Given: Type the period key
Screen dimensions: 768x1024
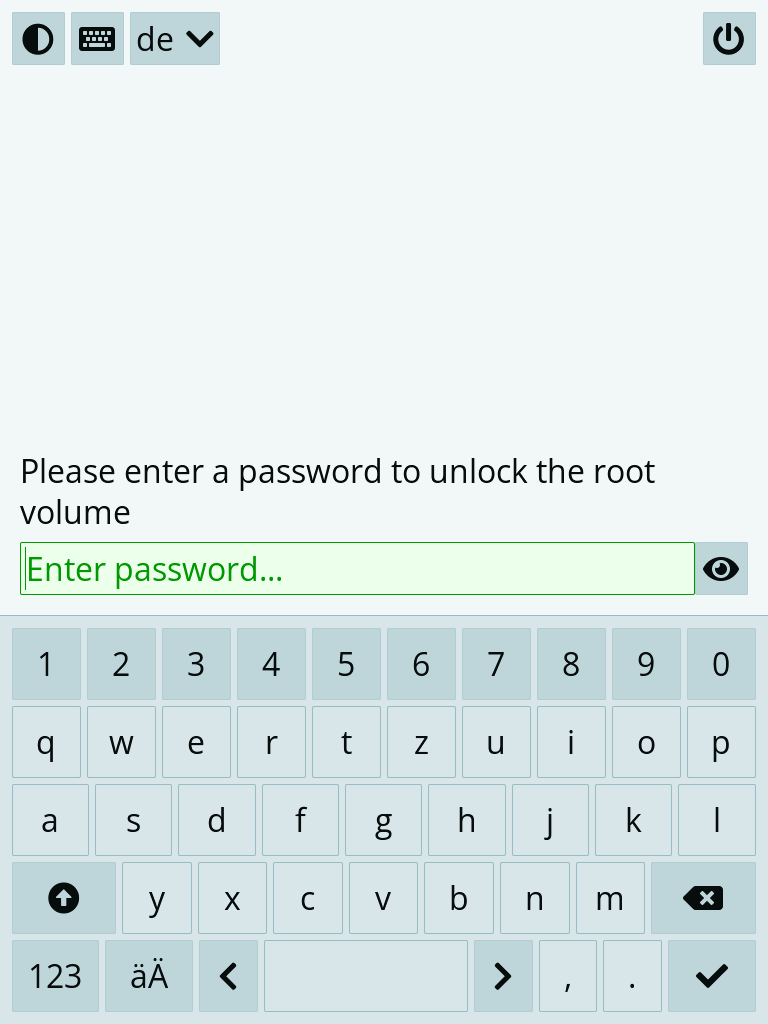Looking at the screenshot, I should (632, 976).
